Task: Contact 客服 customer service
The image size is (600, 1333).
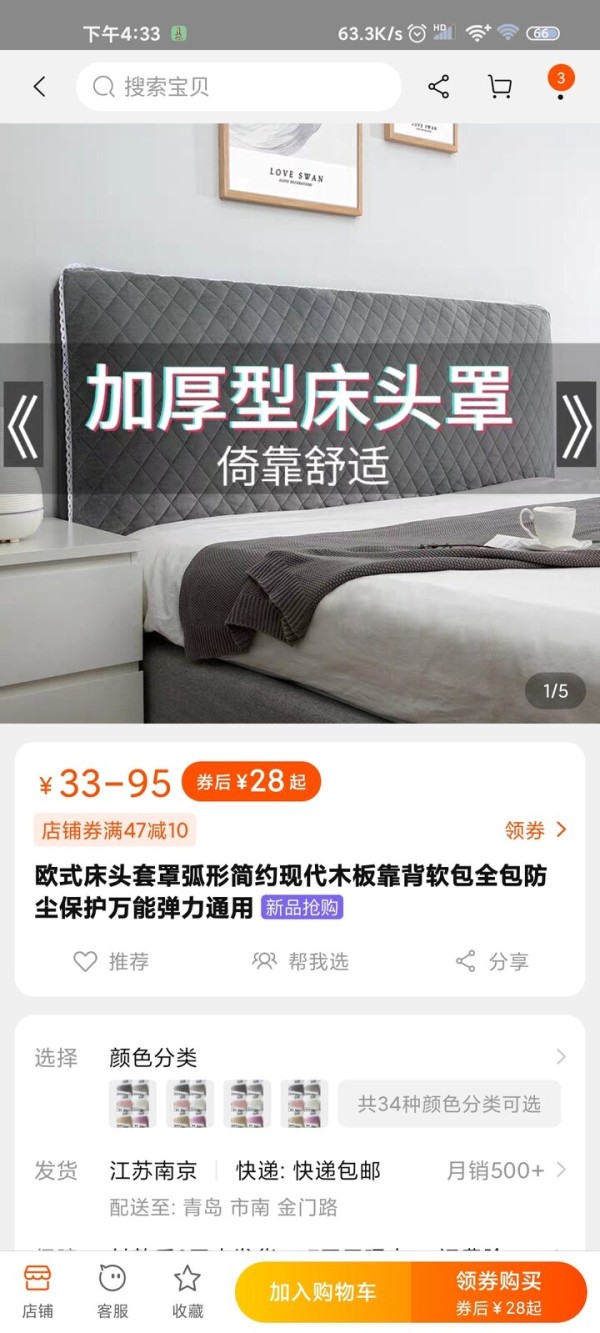Action: [112, 1290]
